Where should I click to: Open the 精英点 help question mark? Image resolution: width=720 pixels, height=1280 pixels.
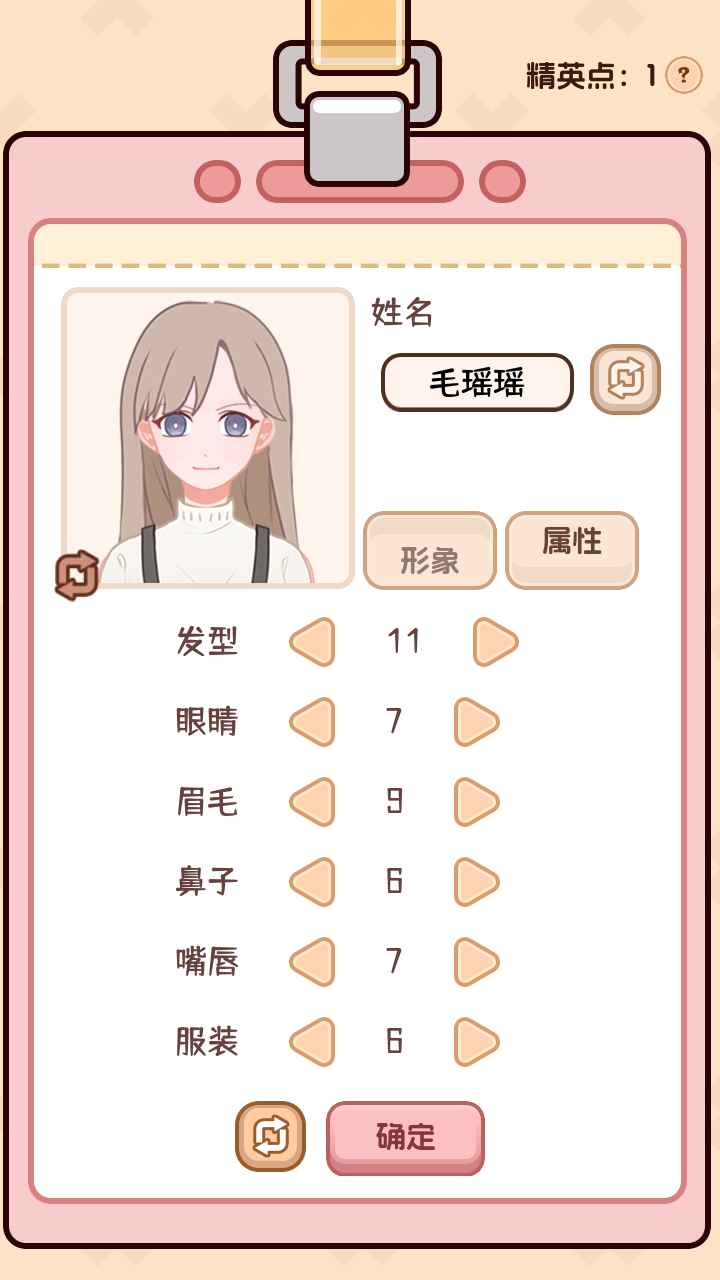[684, 75]
